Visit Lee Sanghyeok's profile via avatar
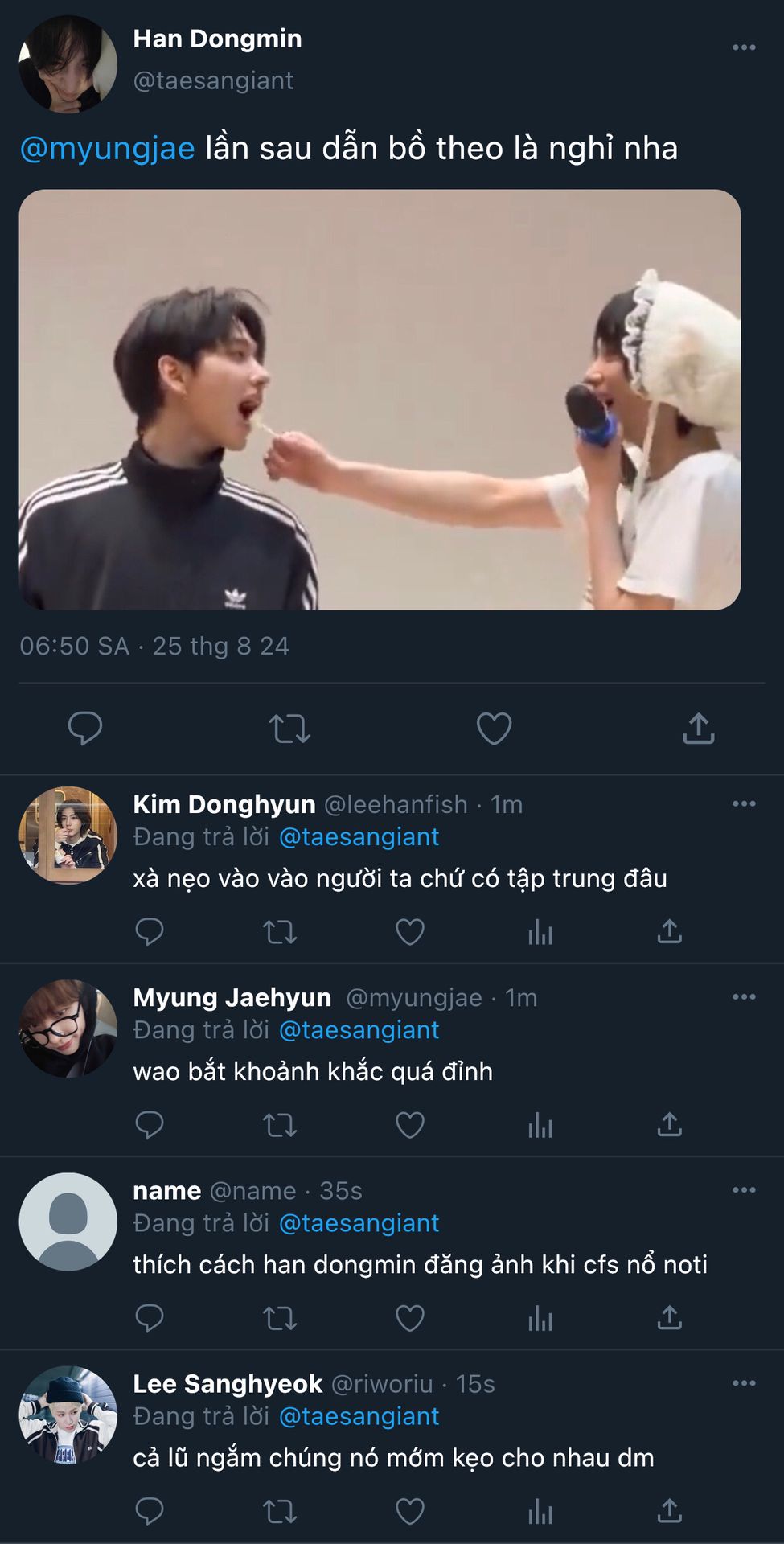784x1544 pixels. pyautogui.click(x=68, y=1415)
